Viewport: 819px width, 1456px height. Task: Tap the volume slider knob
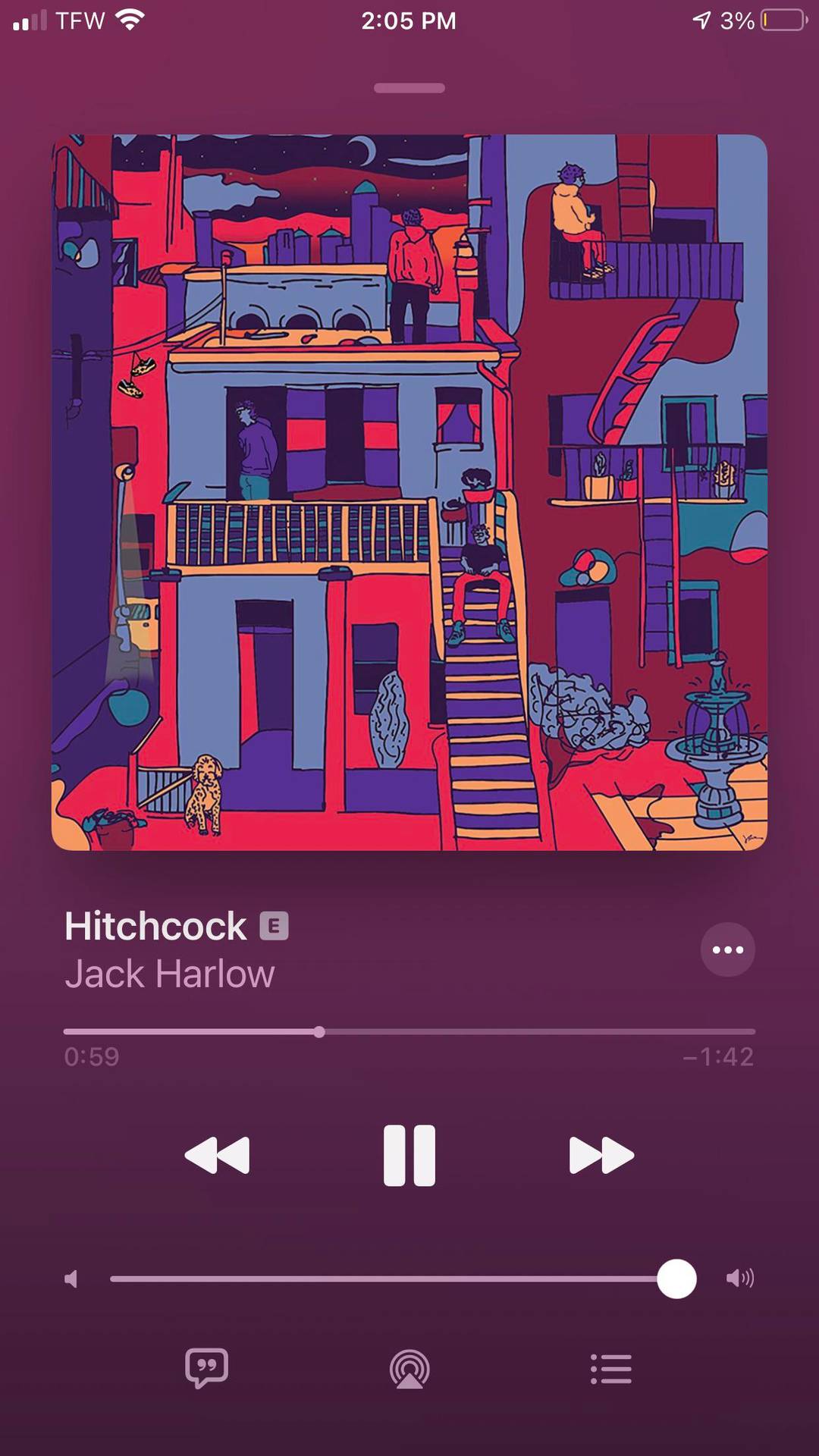(x=676, y=1279)
